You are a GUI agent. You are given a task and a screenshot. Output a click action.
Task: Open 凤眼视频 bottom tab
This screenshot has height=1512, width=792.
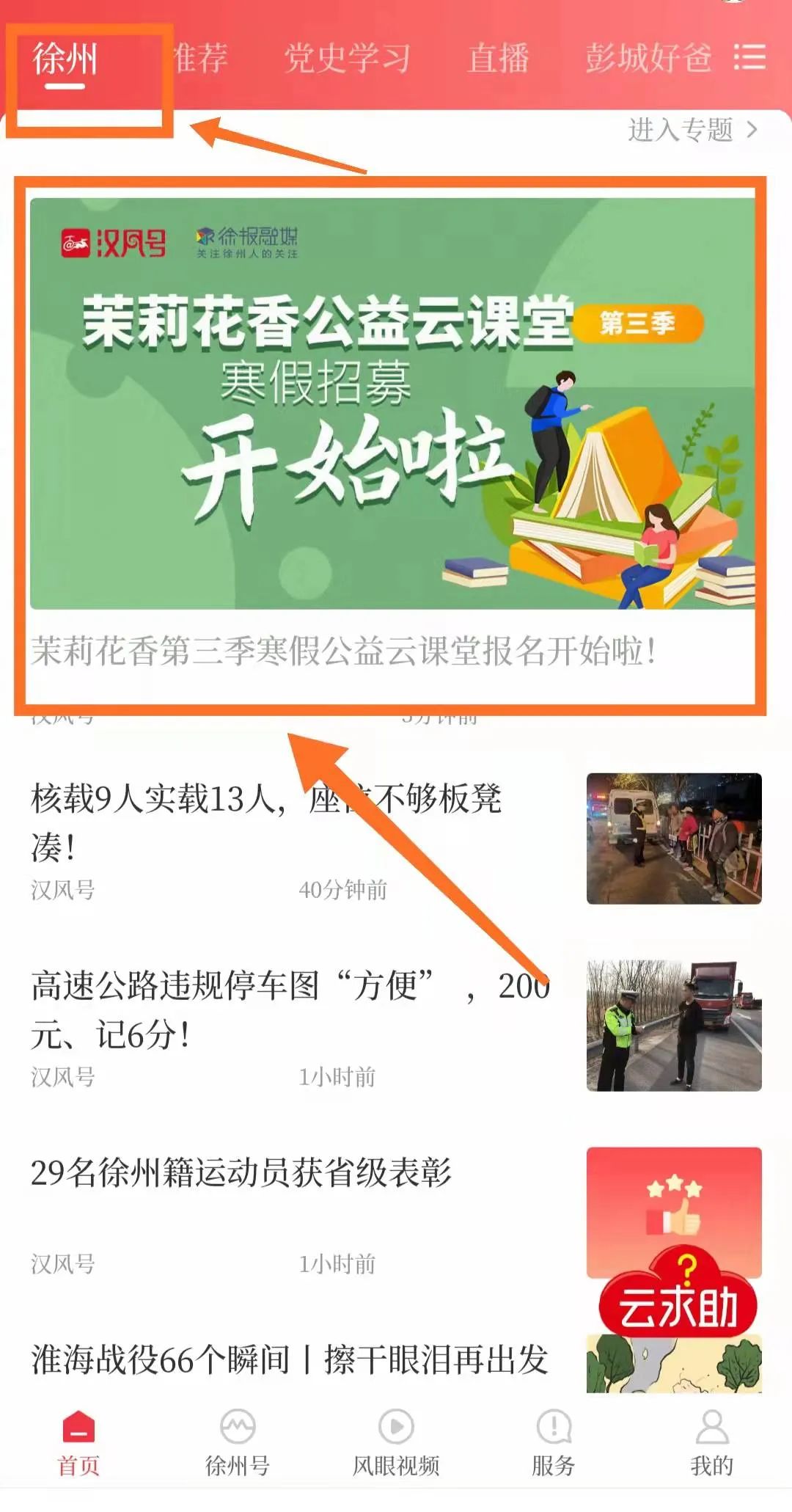(x=396, y=1442)
